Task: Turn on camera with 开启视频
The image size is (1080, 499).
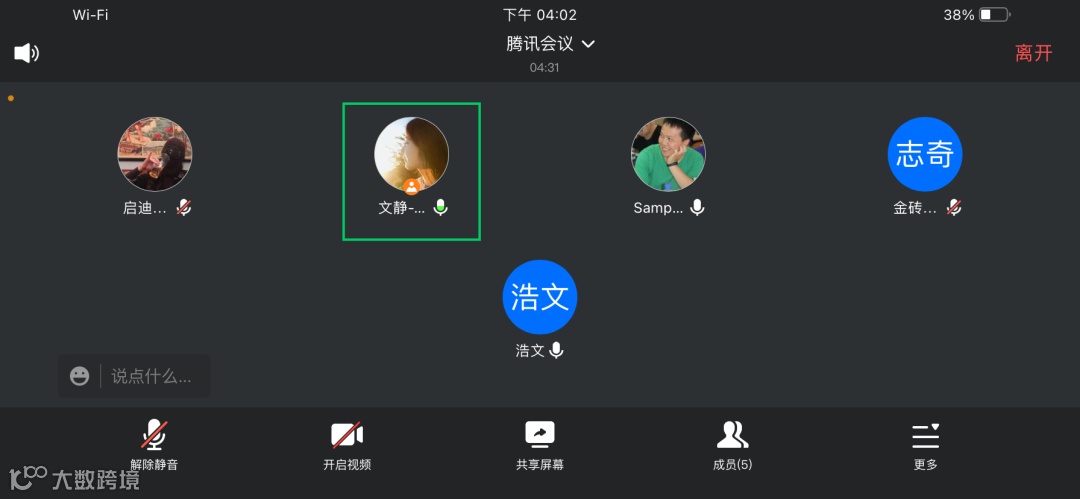Action: pos(347,445)
